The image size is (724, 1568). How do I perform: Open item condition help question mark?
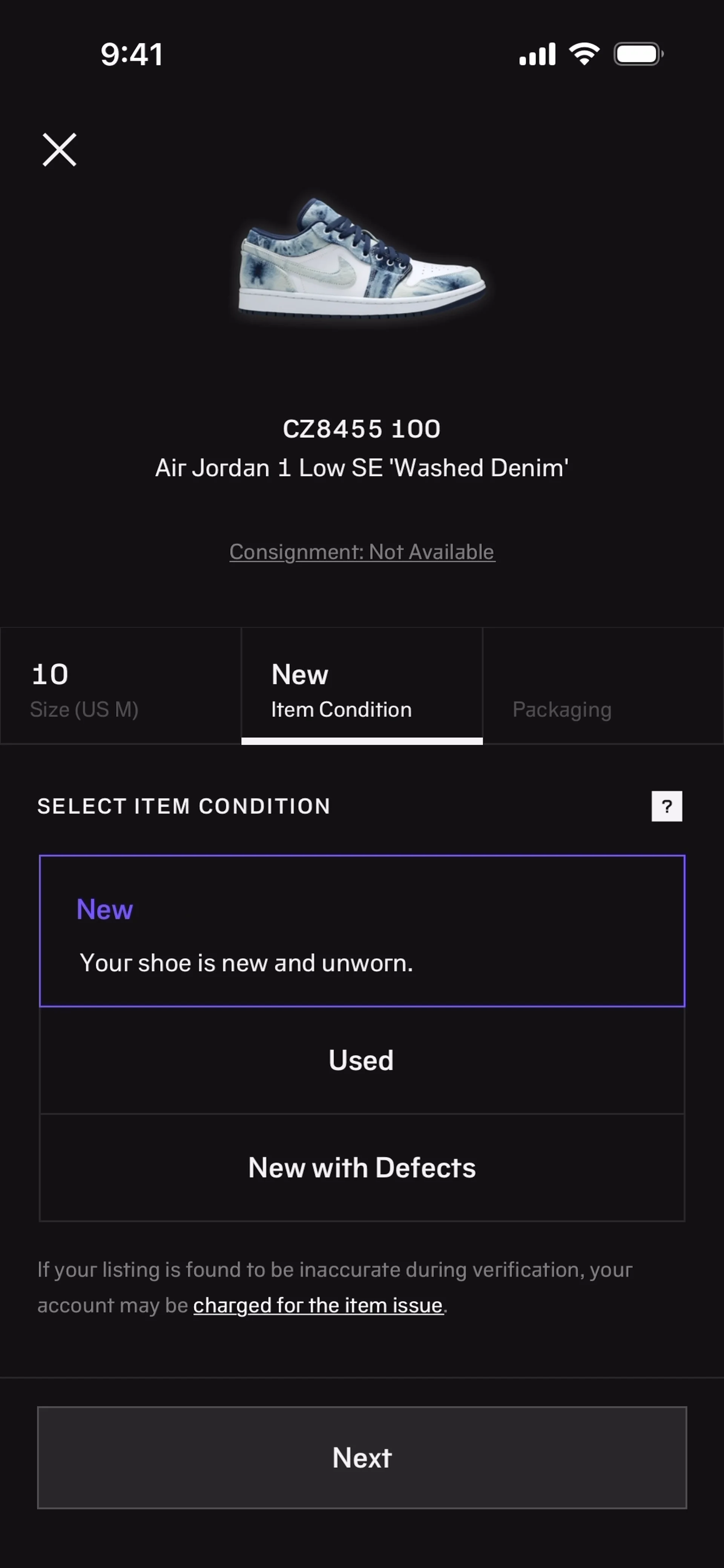pyautogui.click(x=666, y=806)
